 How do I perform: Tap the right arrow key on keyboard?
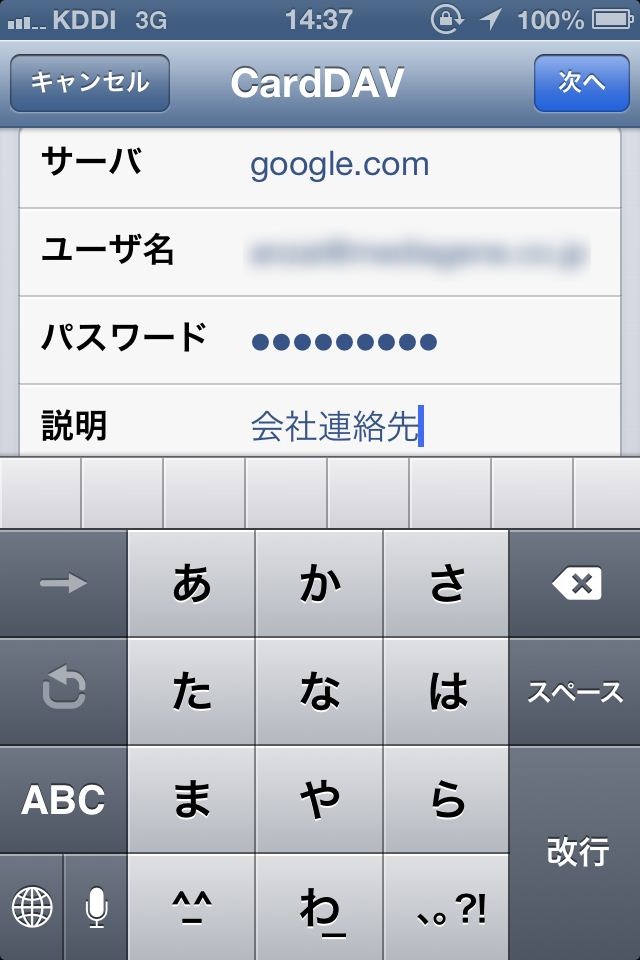tap(63, 584)
